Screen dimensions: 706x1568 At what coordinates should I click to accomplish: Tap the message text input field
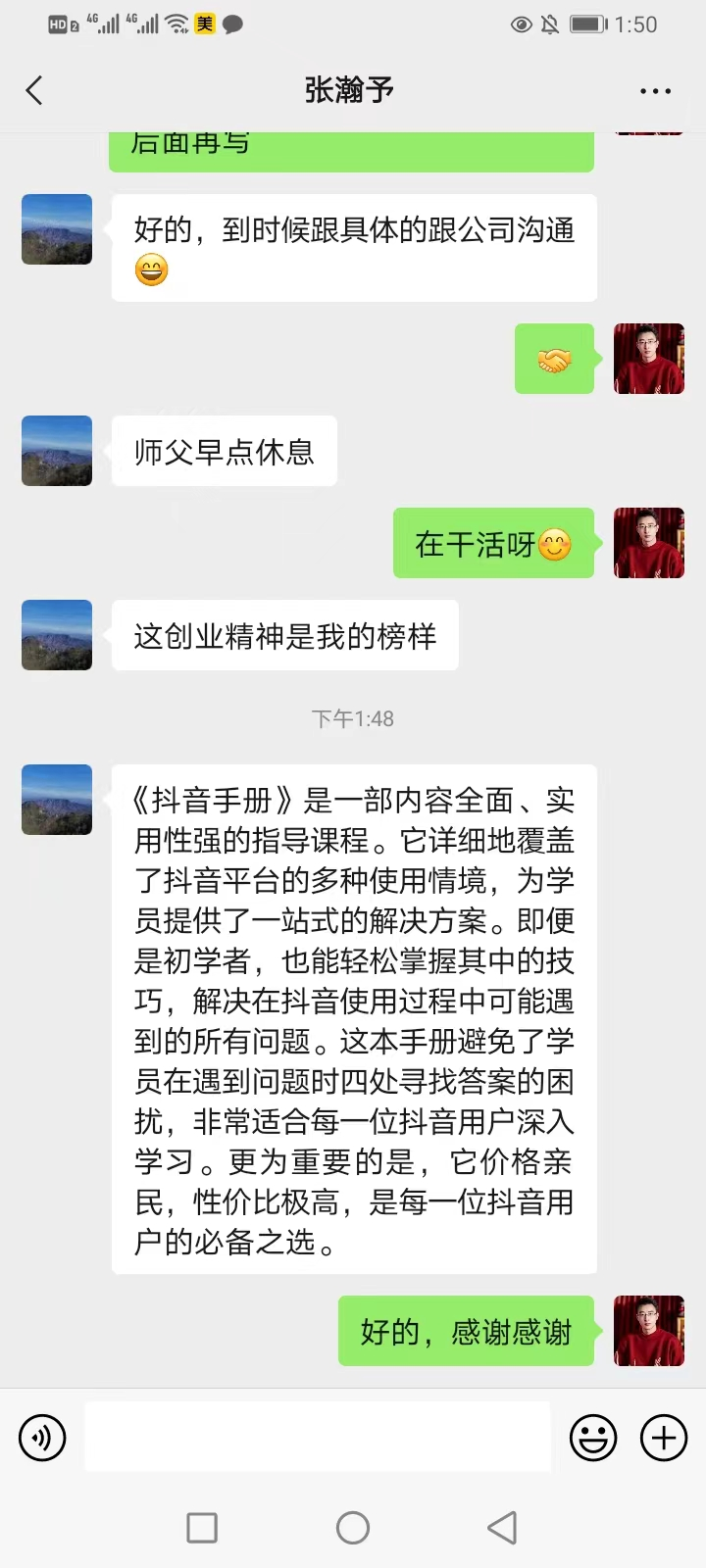318,1437
